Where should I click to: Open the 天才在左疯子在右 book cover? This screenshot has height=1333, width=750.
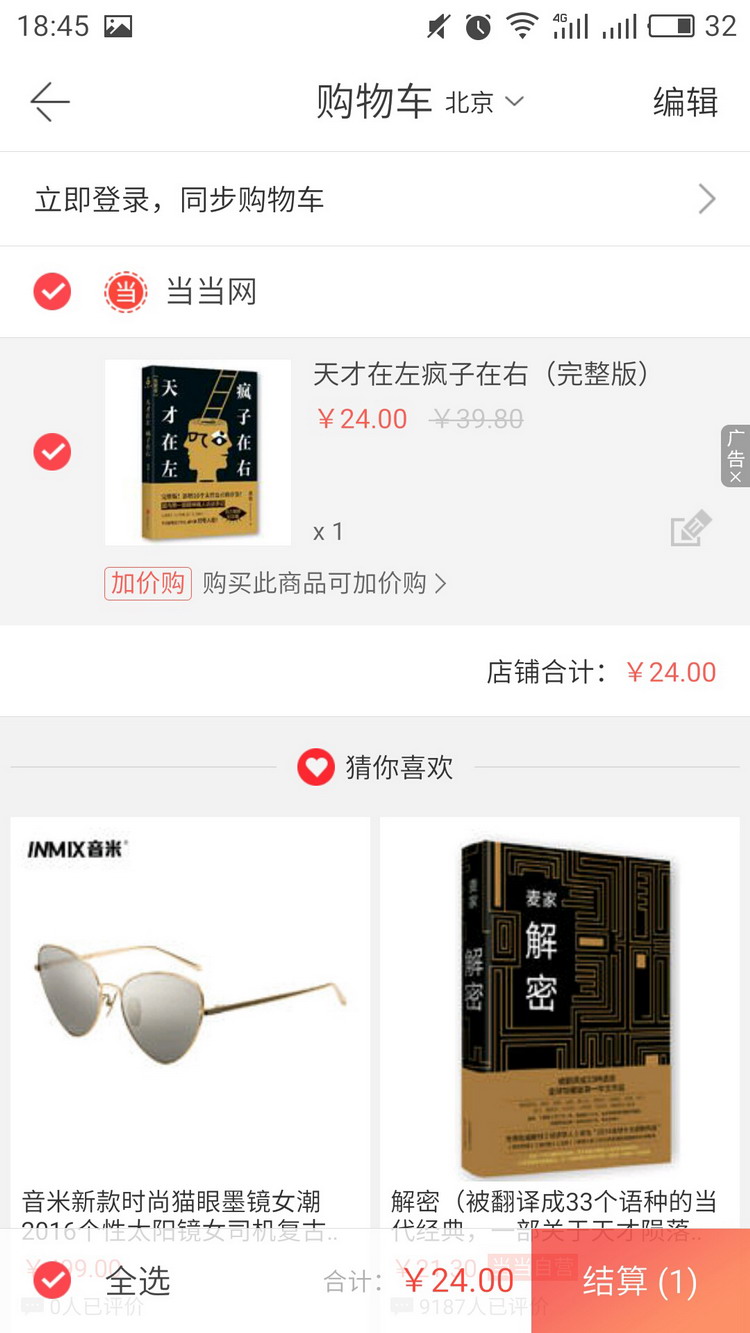198,452
